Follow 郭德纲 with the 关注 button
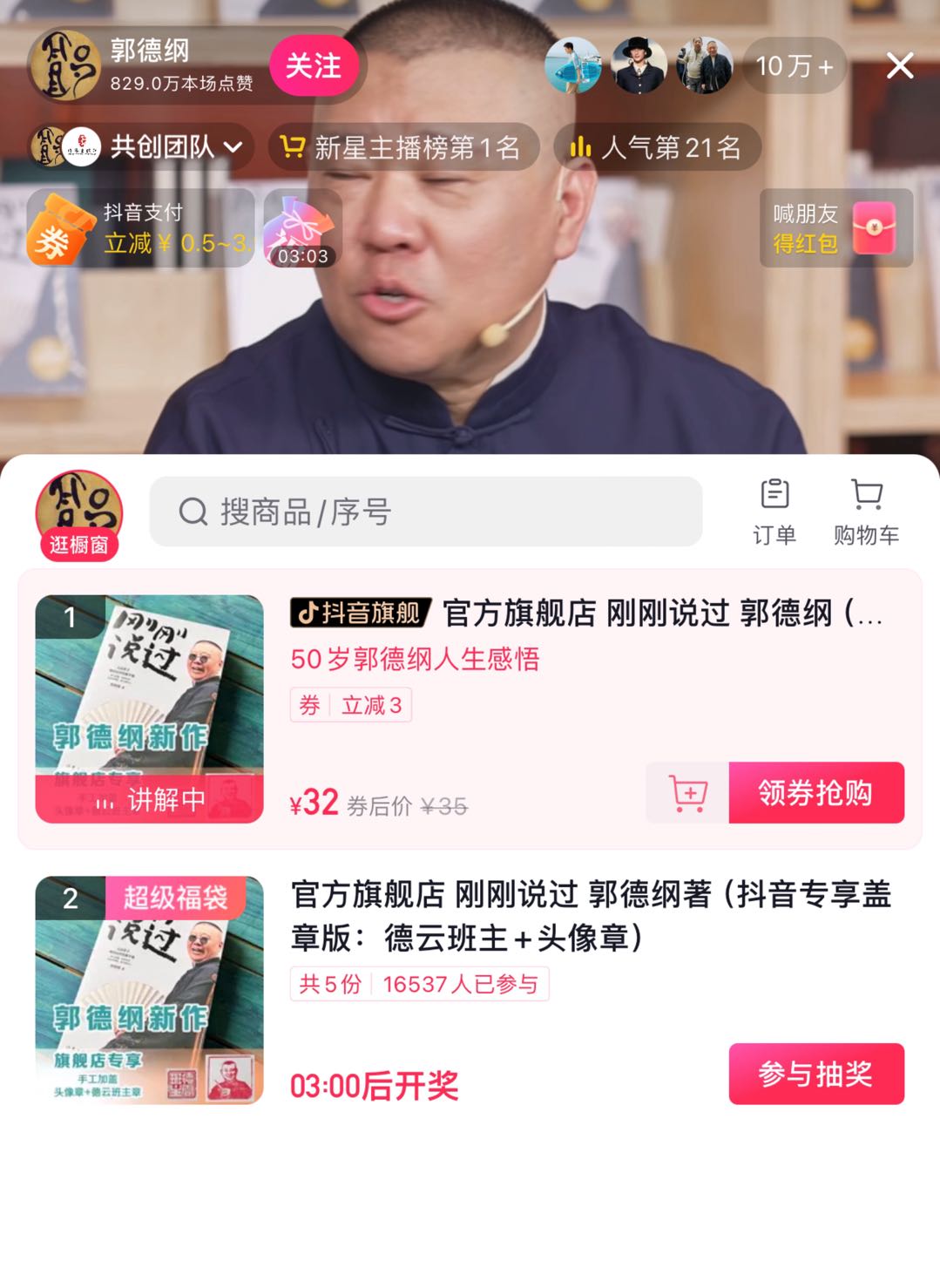Screen dimensions: 940x1288 (314, 66)
